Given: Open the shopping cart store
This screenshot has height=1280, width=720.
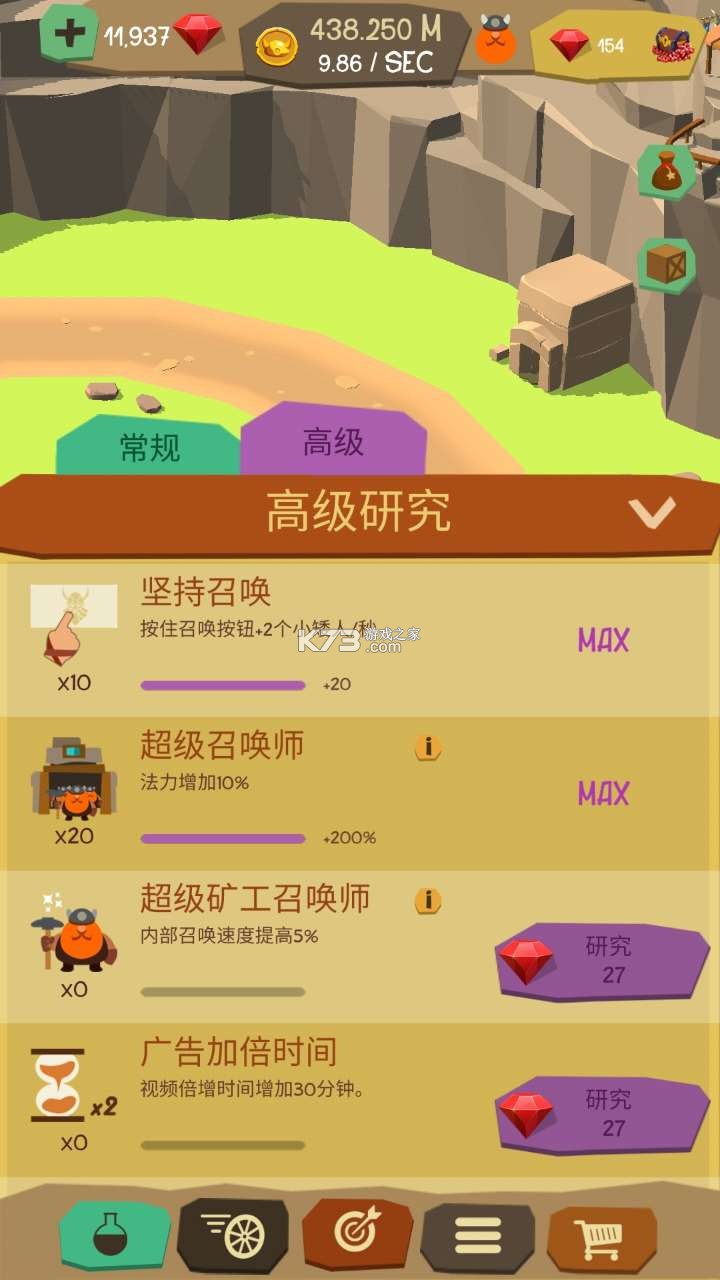Looking at the screenshot, I should (602, 1238).
